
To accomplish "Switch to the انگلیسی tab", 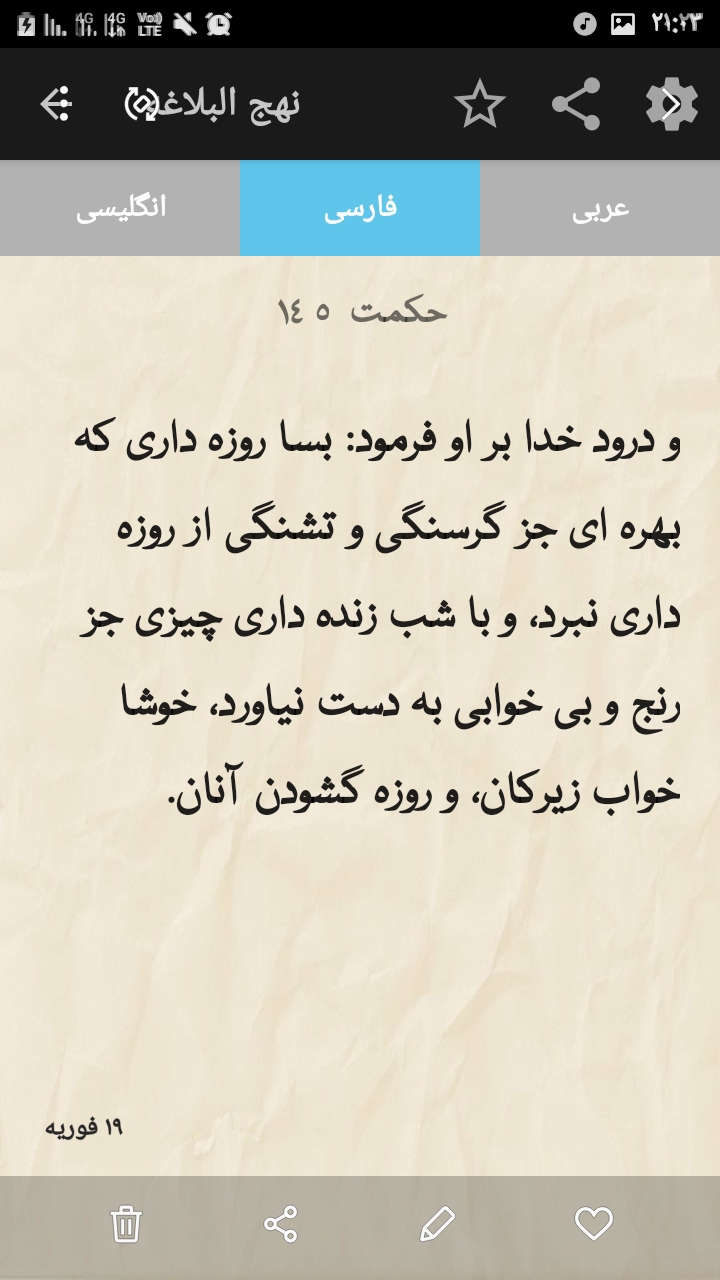I will (120, 208).
